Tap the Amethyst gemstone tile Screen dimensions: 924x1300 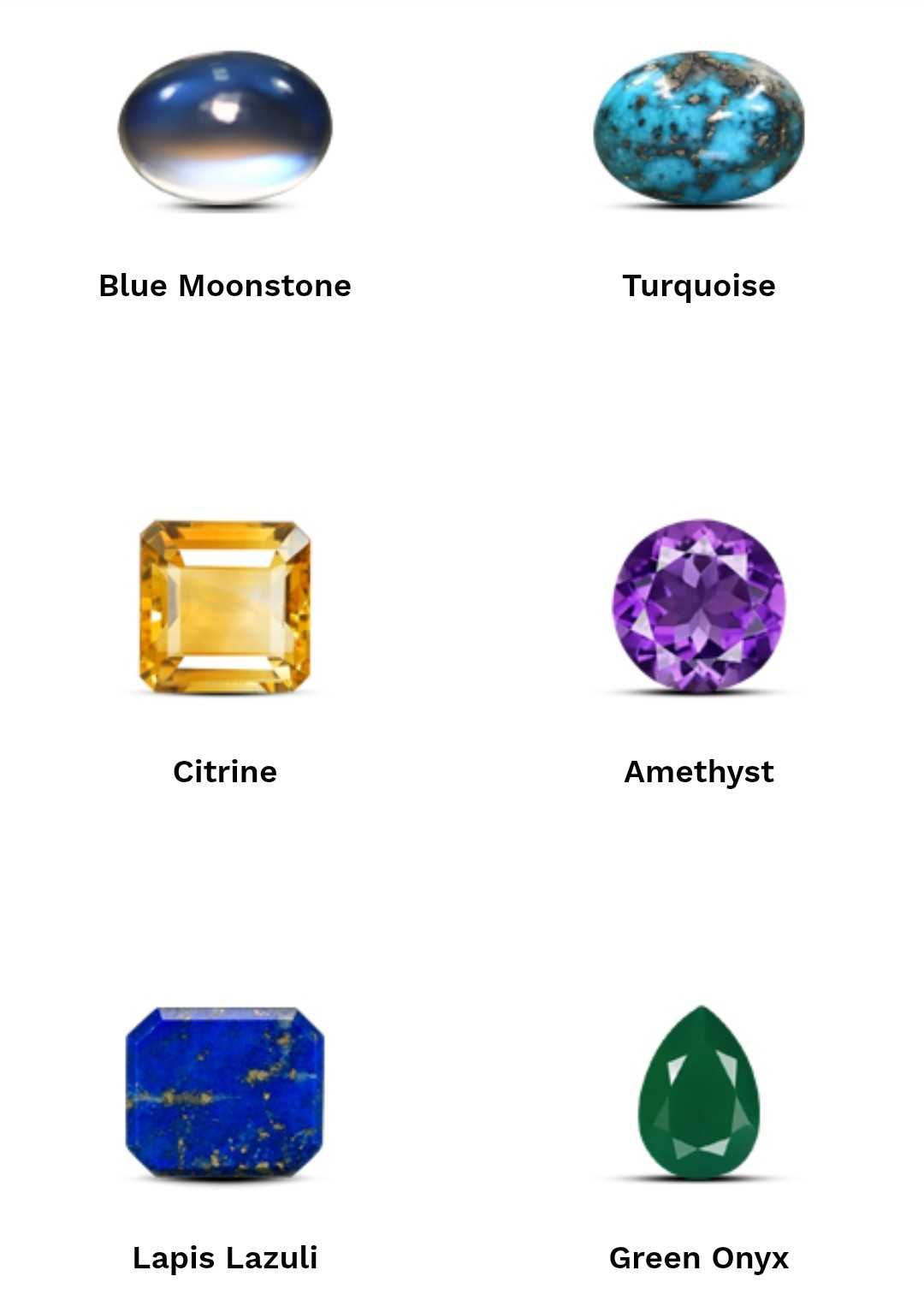pyautogui.click(x=699, y=606)
